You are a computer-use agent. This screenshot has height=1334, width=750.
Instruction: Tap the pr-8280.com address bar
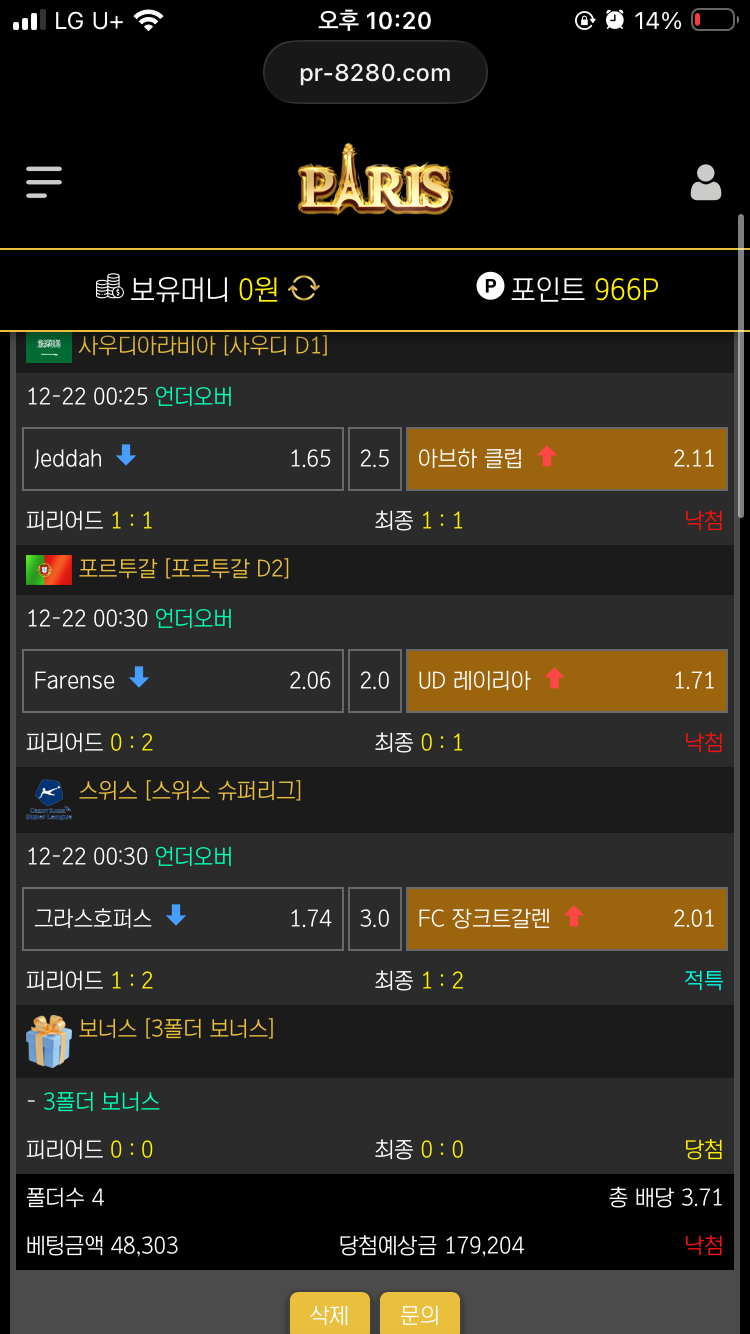(x=375, y=73)
